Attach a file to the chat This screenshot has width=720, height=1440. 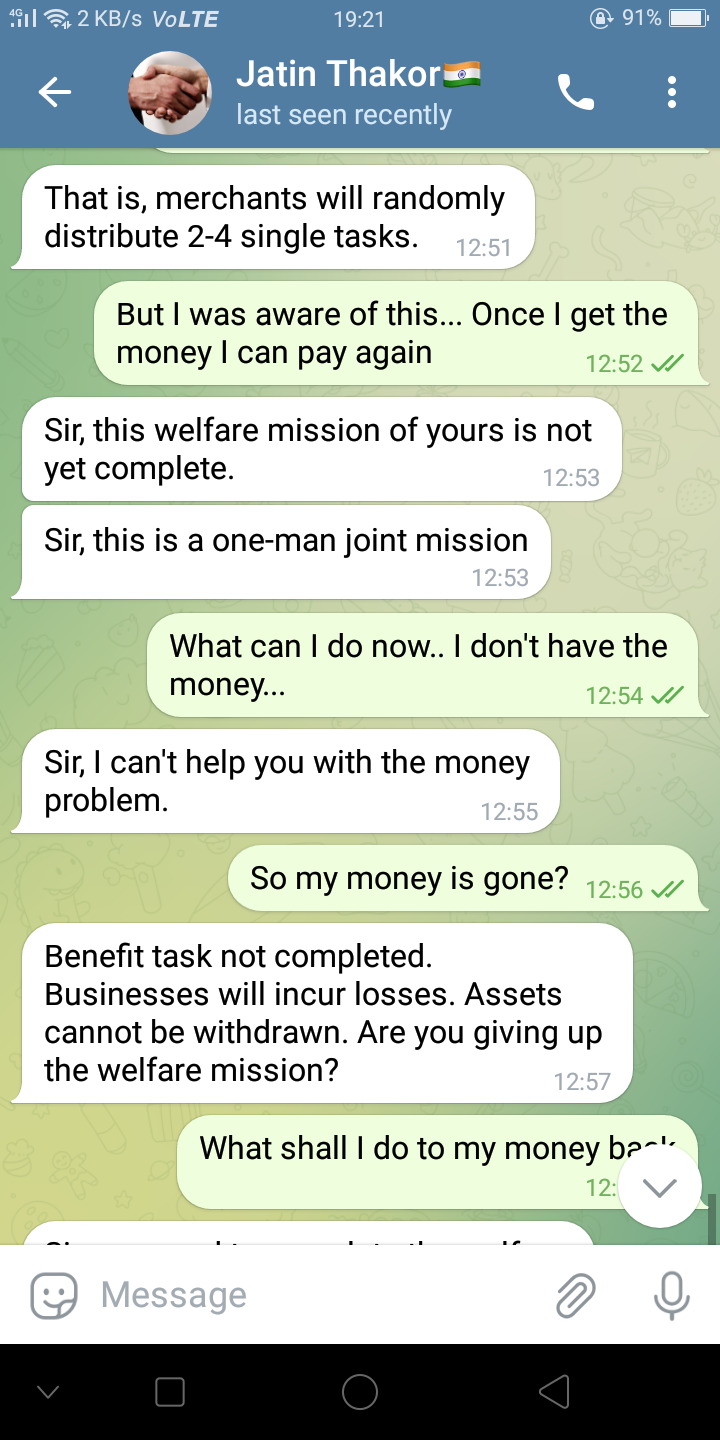pyautogui.click(x=576, y=1296)
